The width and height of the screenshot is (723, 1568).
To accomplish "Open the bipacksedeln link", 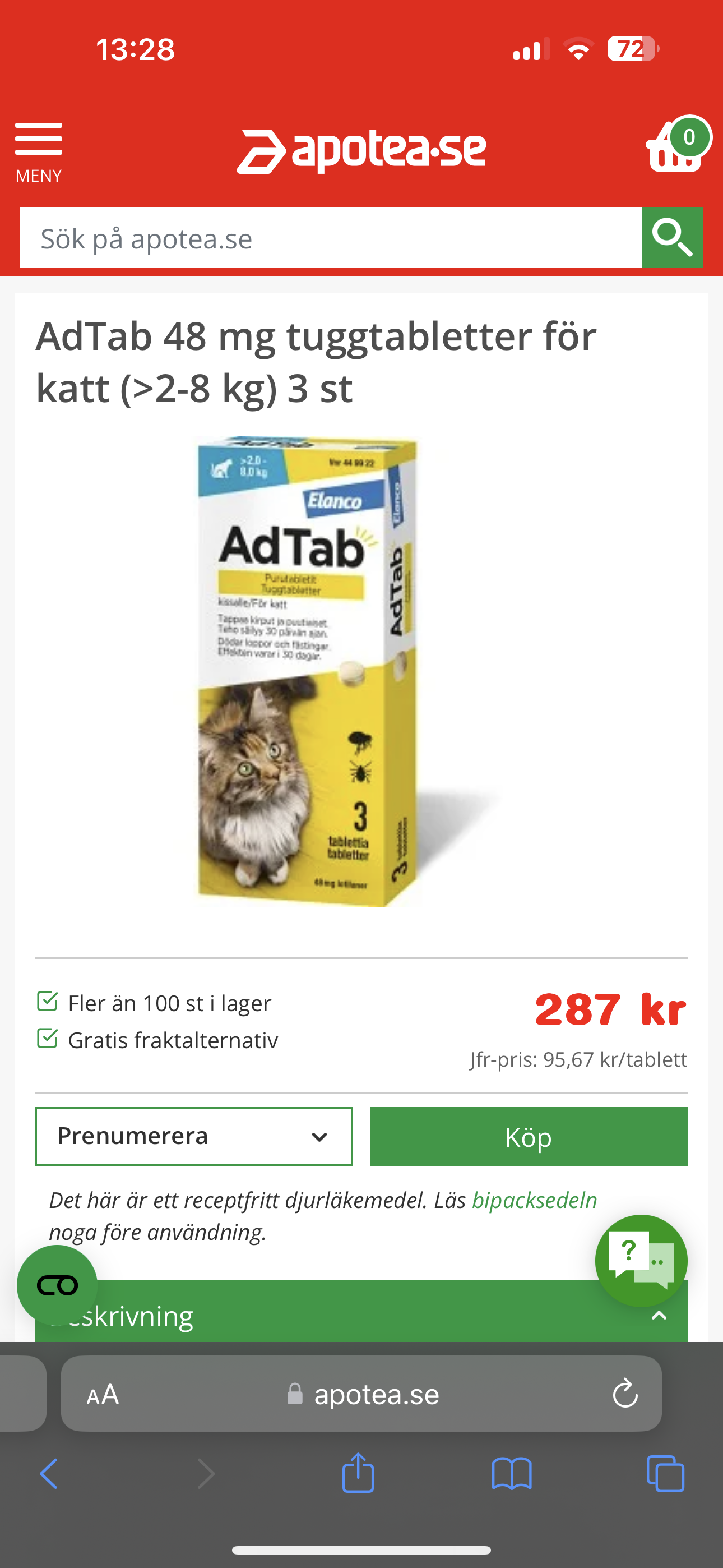I will click(534, 1200).
